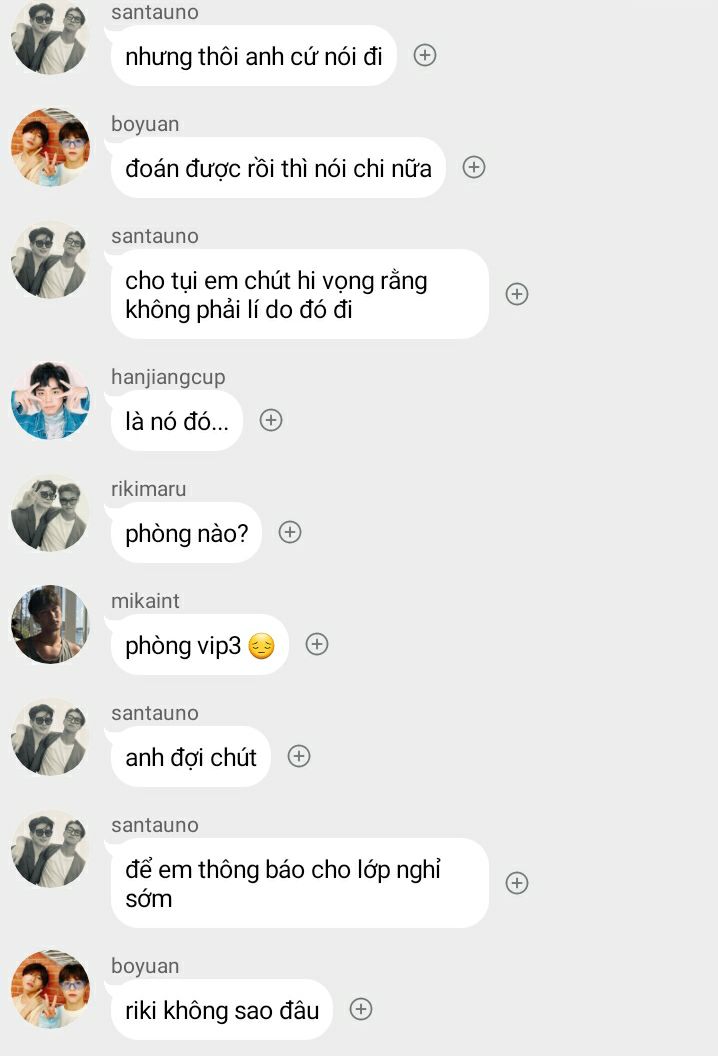Image resolution: width=718 pixels, height=1056 pixels.
Task: Tap the plus icon next to "anh đợi chút"
Action: pos(299,756)
